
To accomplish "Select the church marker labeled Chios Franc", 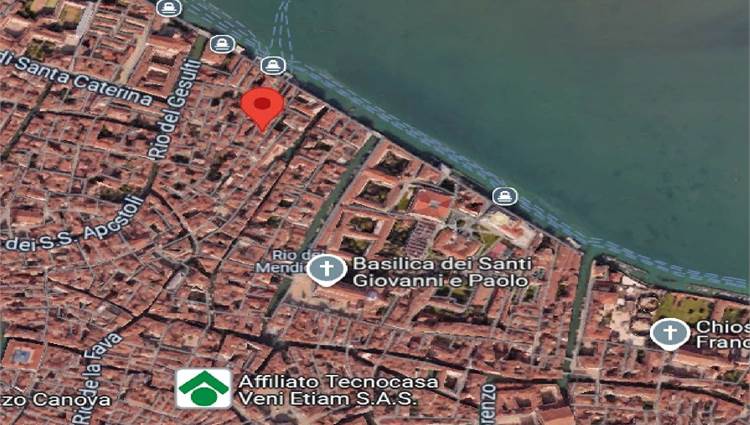I will [x=669, y=333].
